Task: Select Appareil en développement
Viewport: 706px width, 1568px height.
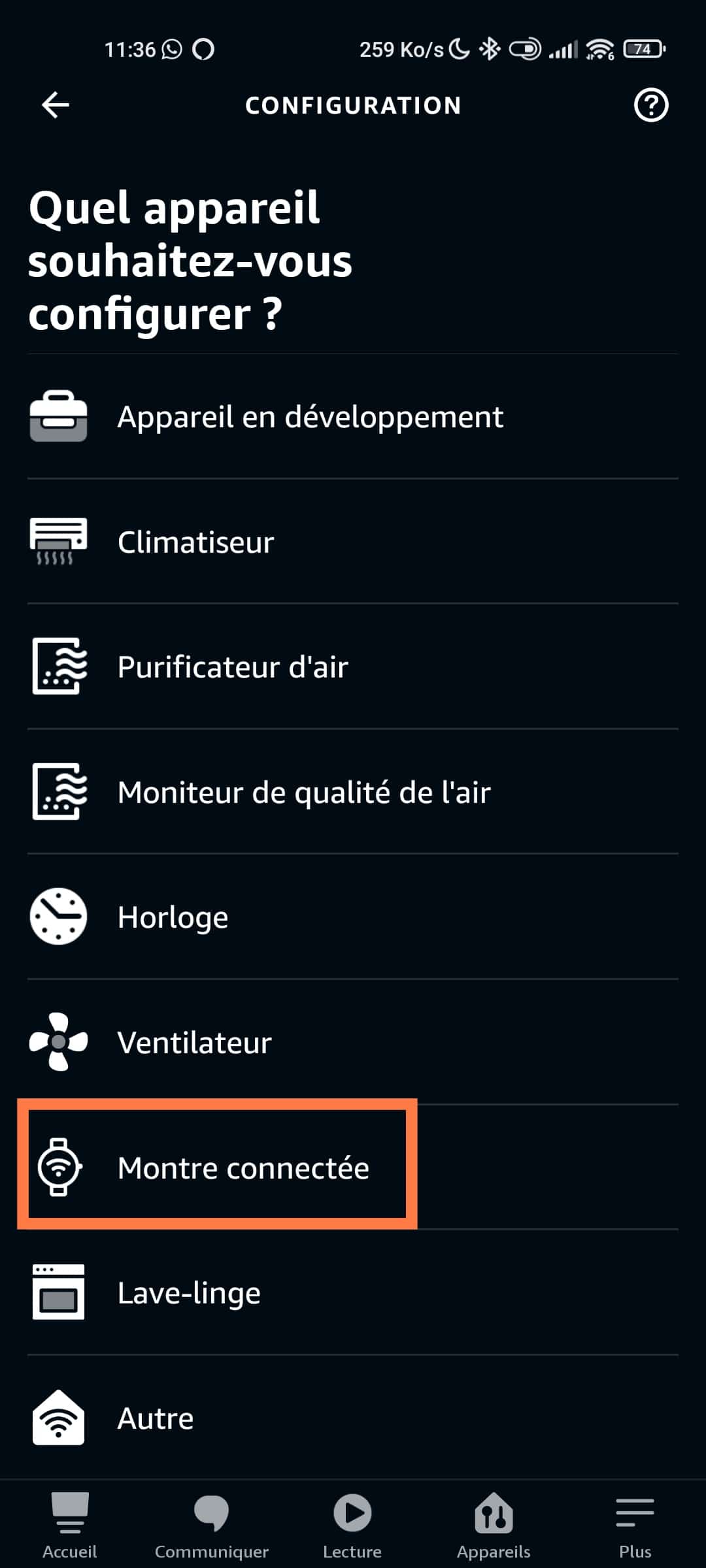Action: tap(353, 417)
